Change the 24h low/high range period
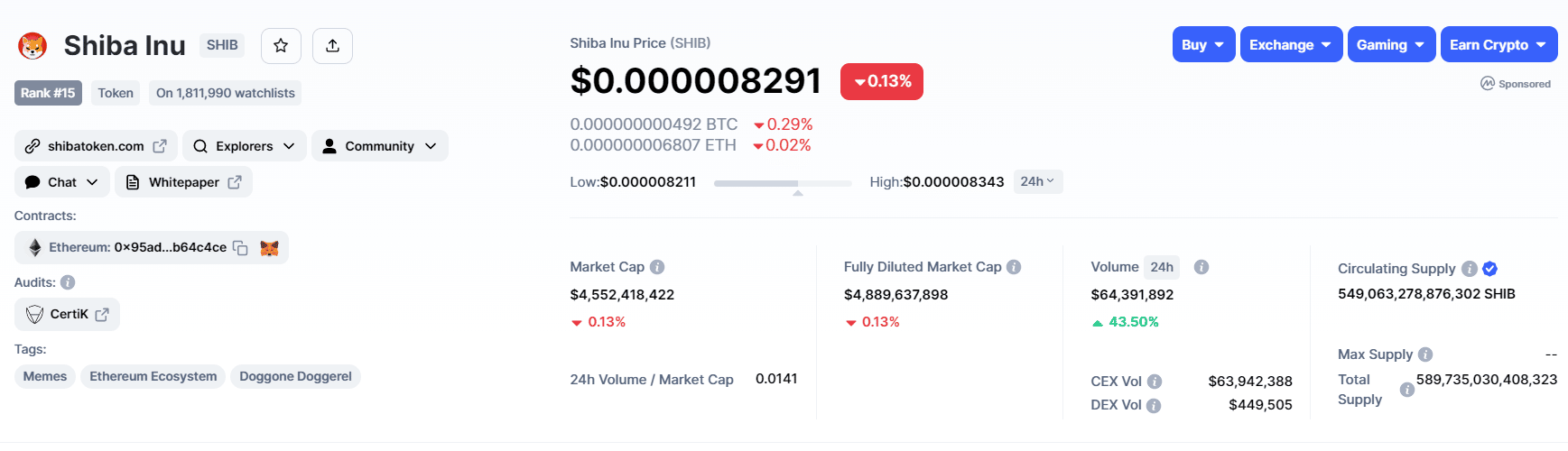The image size is (1568, 451). click(x=1037, y=181)
